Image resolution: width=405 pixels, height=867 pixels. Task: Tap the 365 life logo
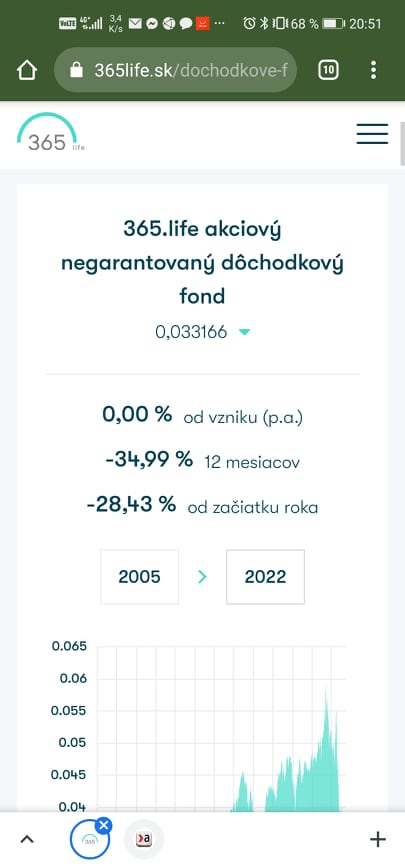pyautogui.click(x=50, y=133)
